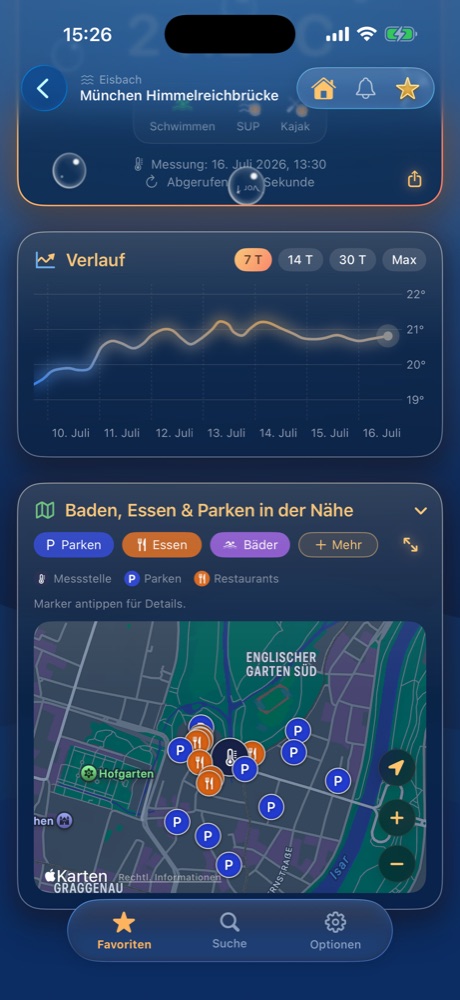Open the Optionen tab
The image size is (460, 1000).
335,930
